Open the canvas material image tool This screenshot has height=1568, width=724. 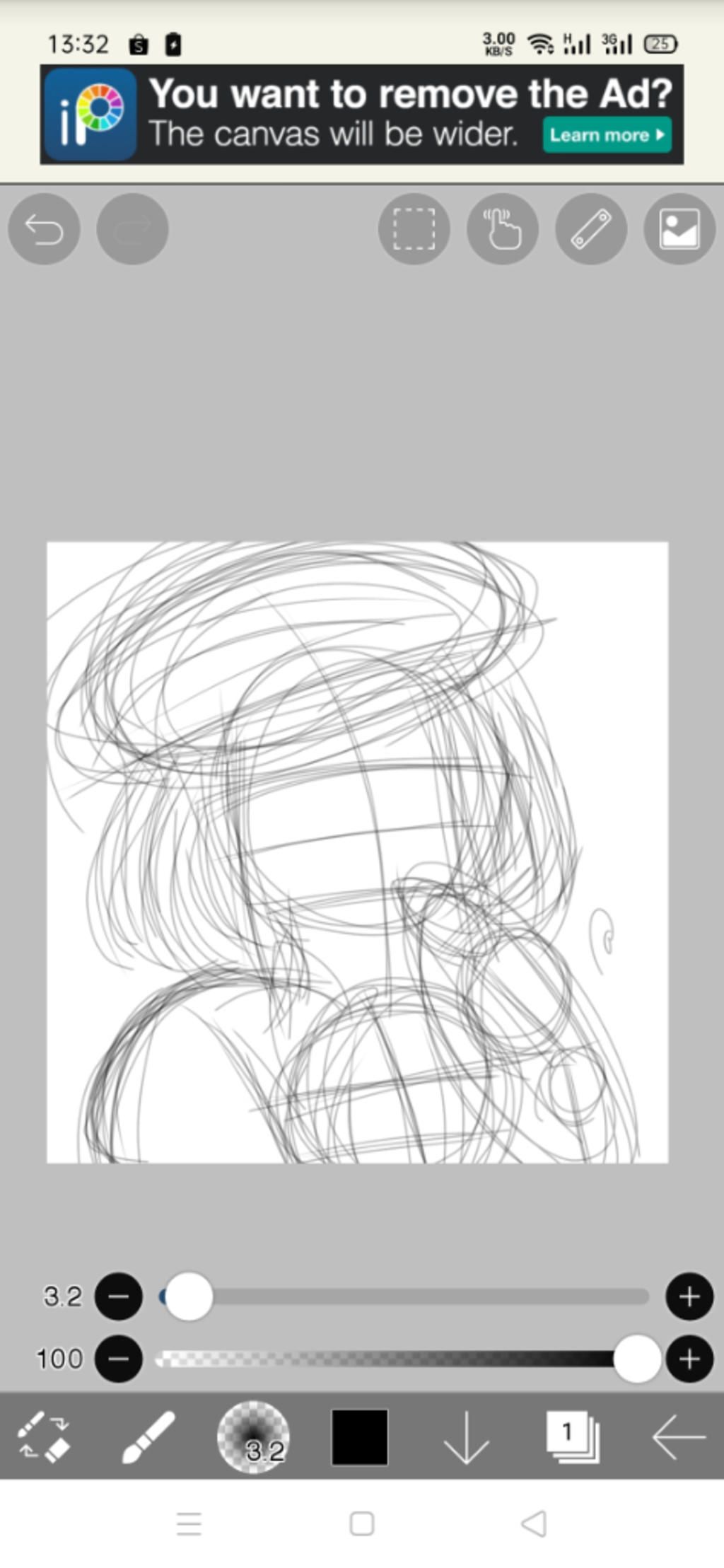[x=679, y=229]
